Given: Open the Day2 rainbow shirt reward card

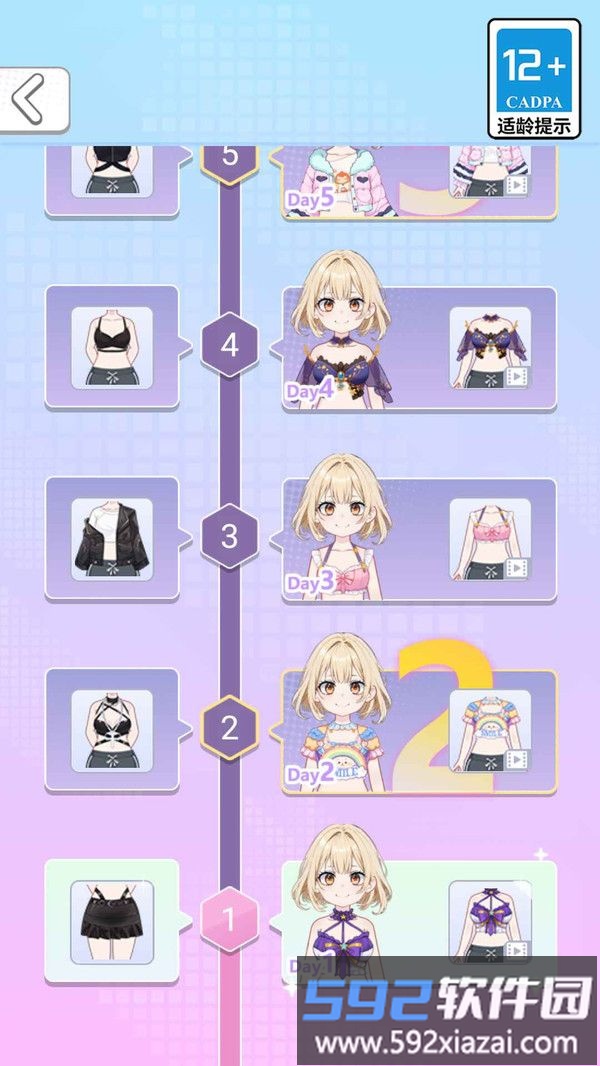Looking at the screenshot, I should point(419,731).
